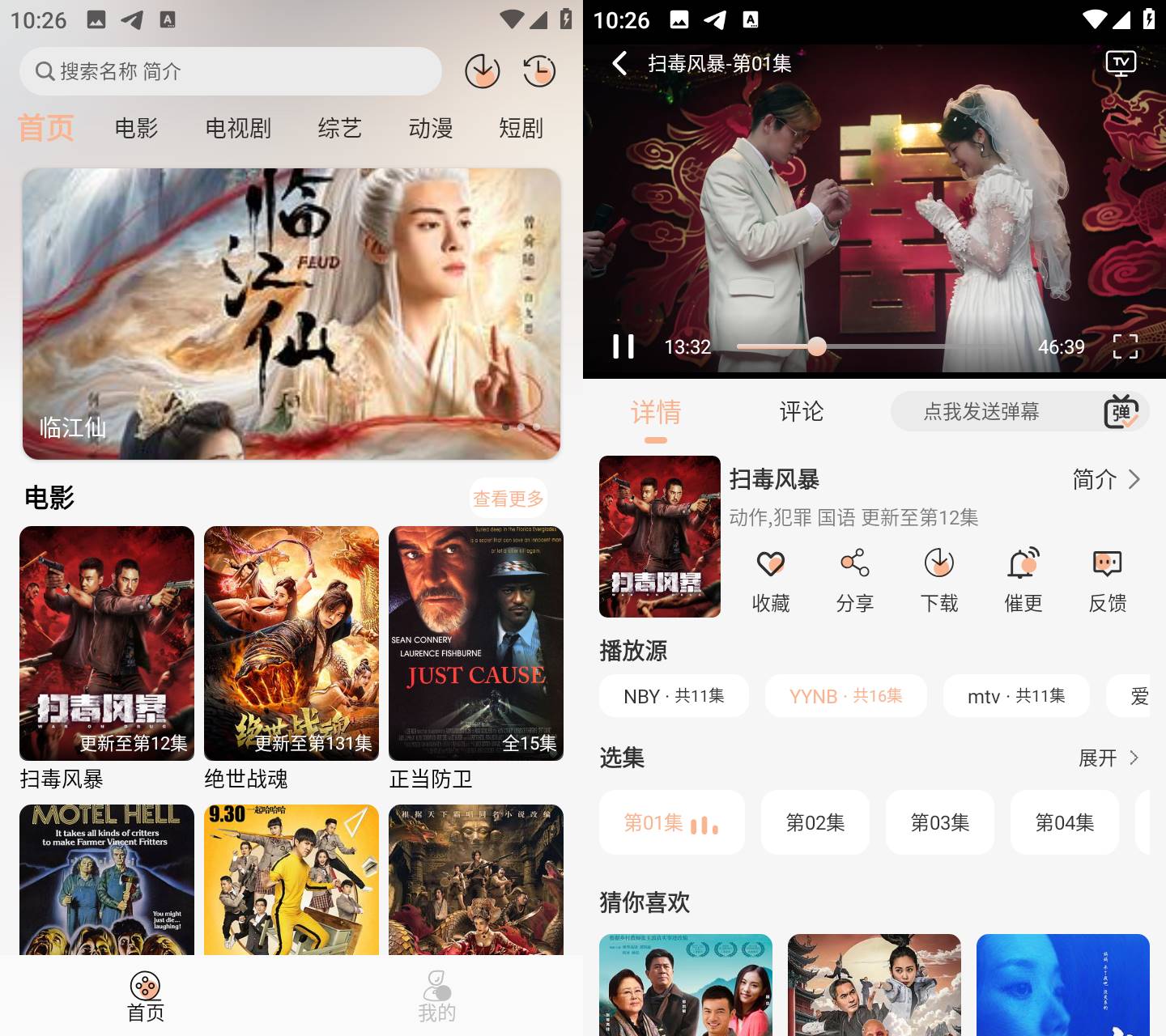Screen dimensions: 1166x1036
Task: Open the search box for name or synopsis
Action: point(230,71)
